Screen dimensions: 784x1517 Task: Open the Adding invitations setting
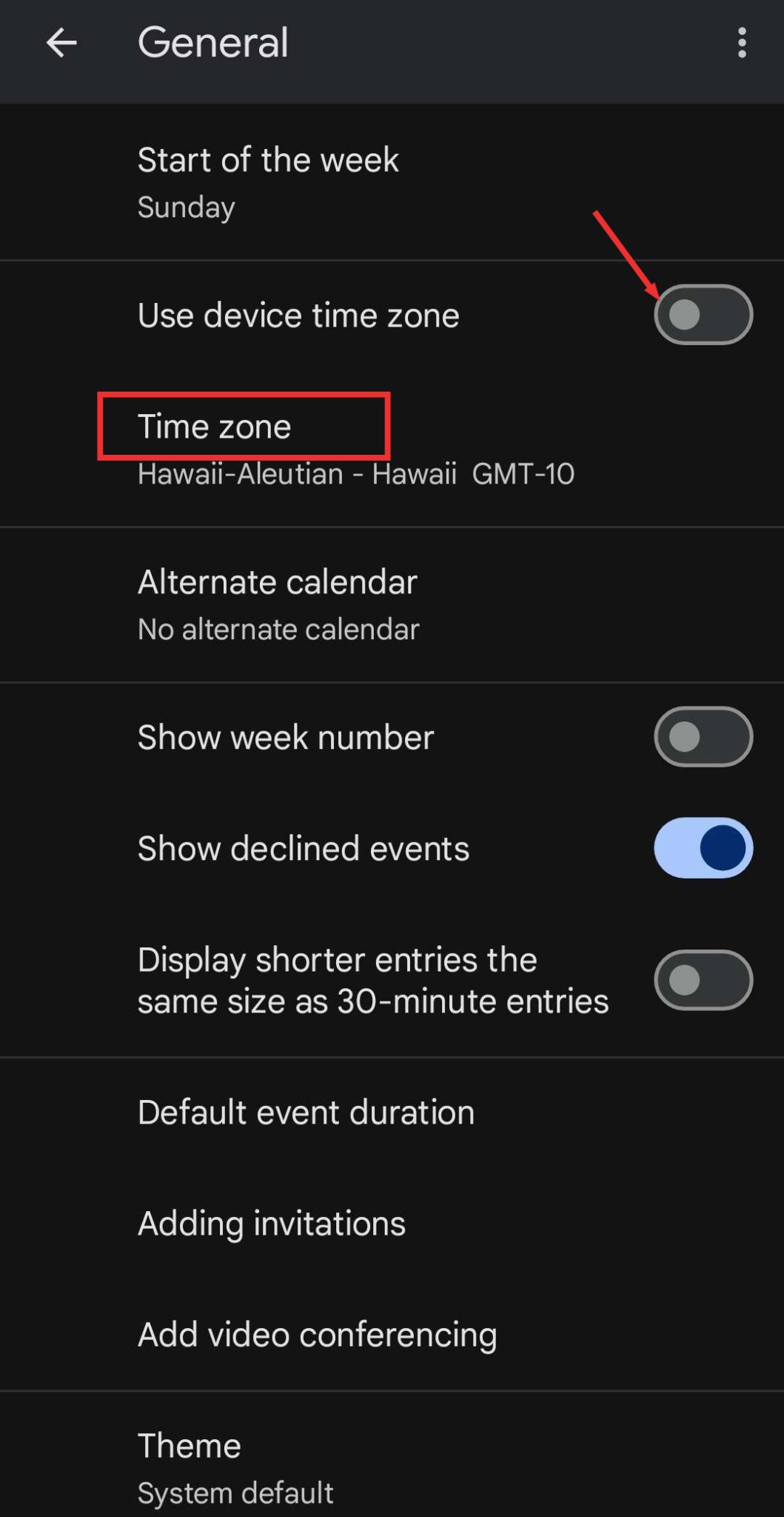coord(270,1223)
